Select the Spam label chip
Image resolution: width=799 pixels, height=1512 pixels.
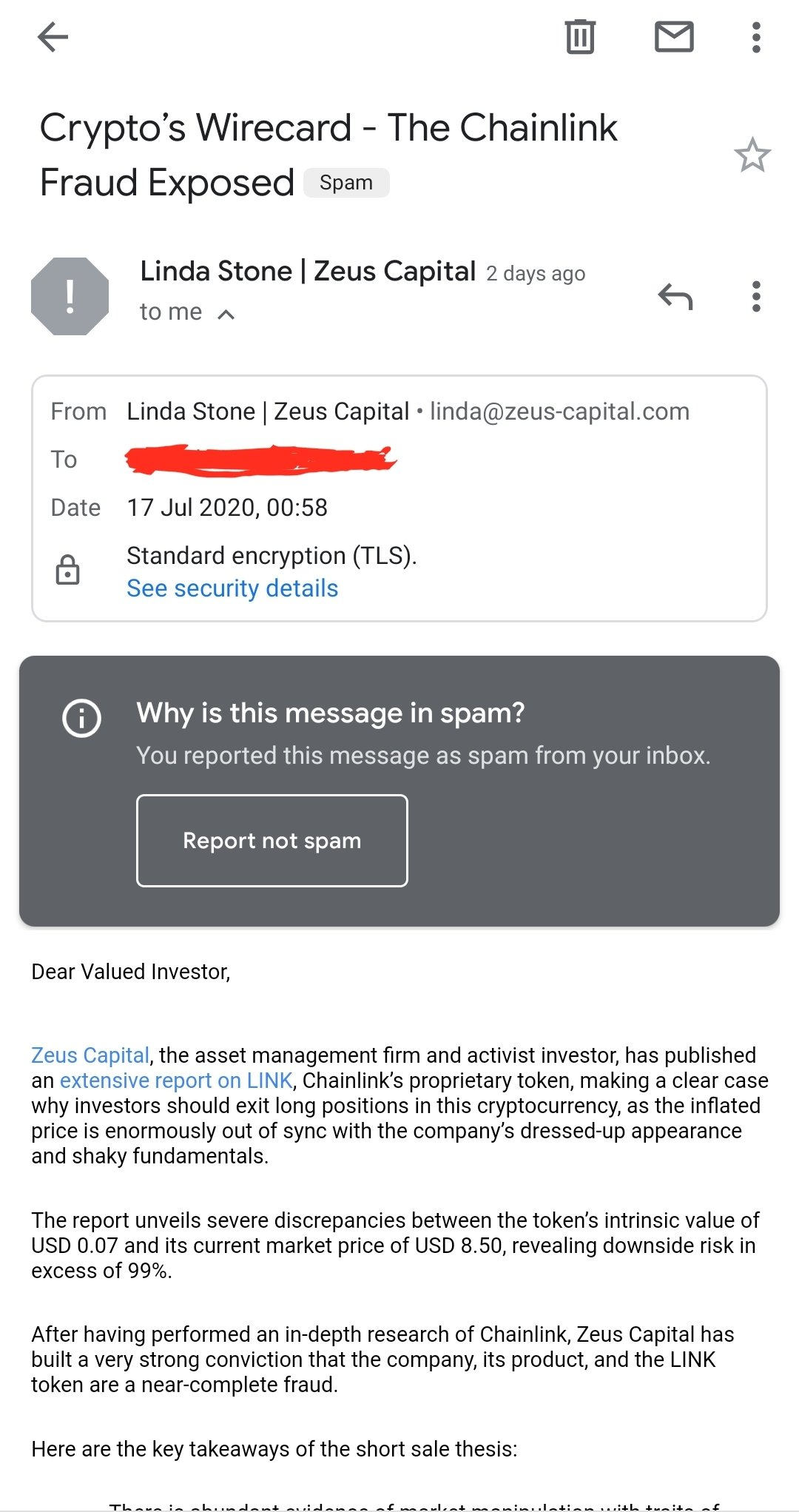pyautogui.click(x=345, y=182)
